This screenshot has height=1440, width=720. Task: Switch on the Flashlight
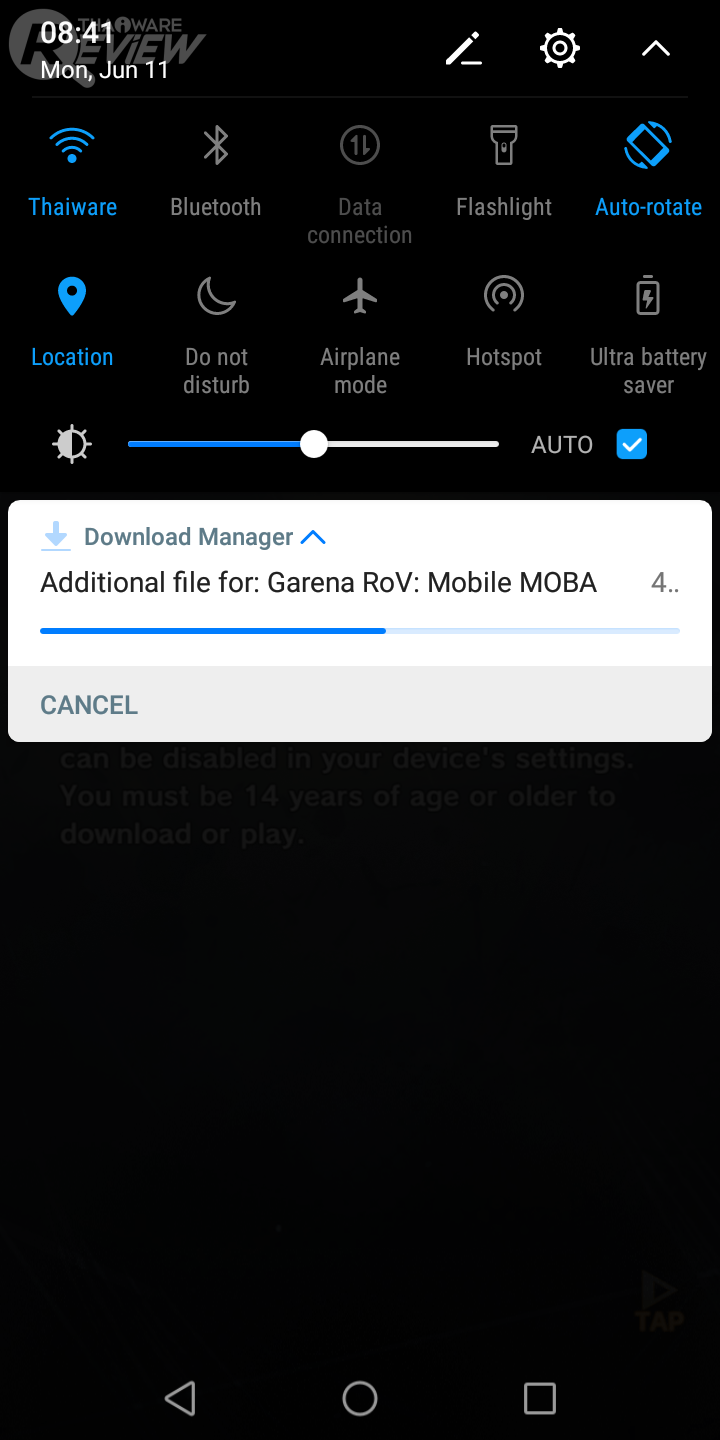click(504, 147)
